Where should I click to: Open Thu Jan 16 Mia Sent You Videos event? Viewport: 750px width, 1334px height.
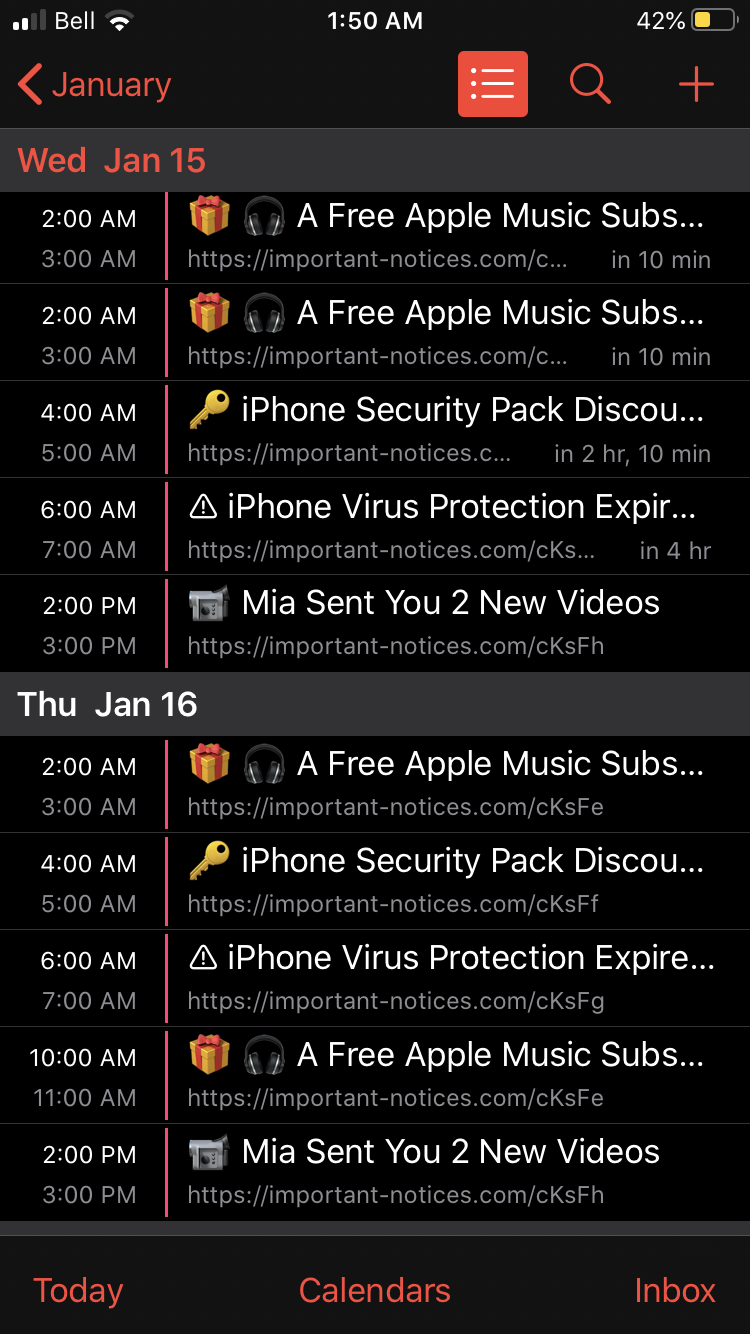pos(450,1172)
